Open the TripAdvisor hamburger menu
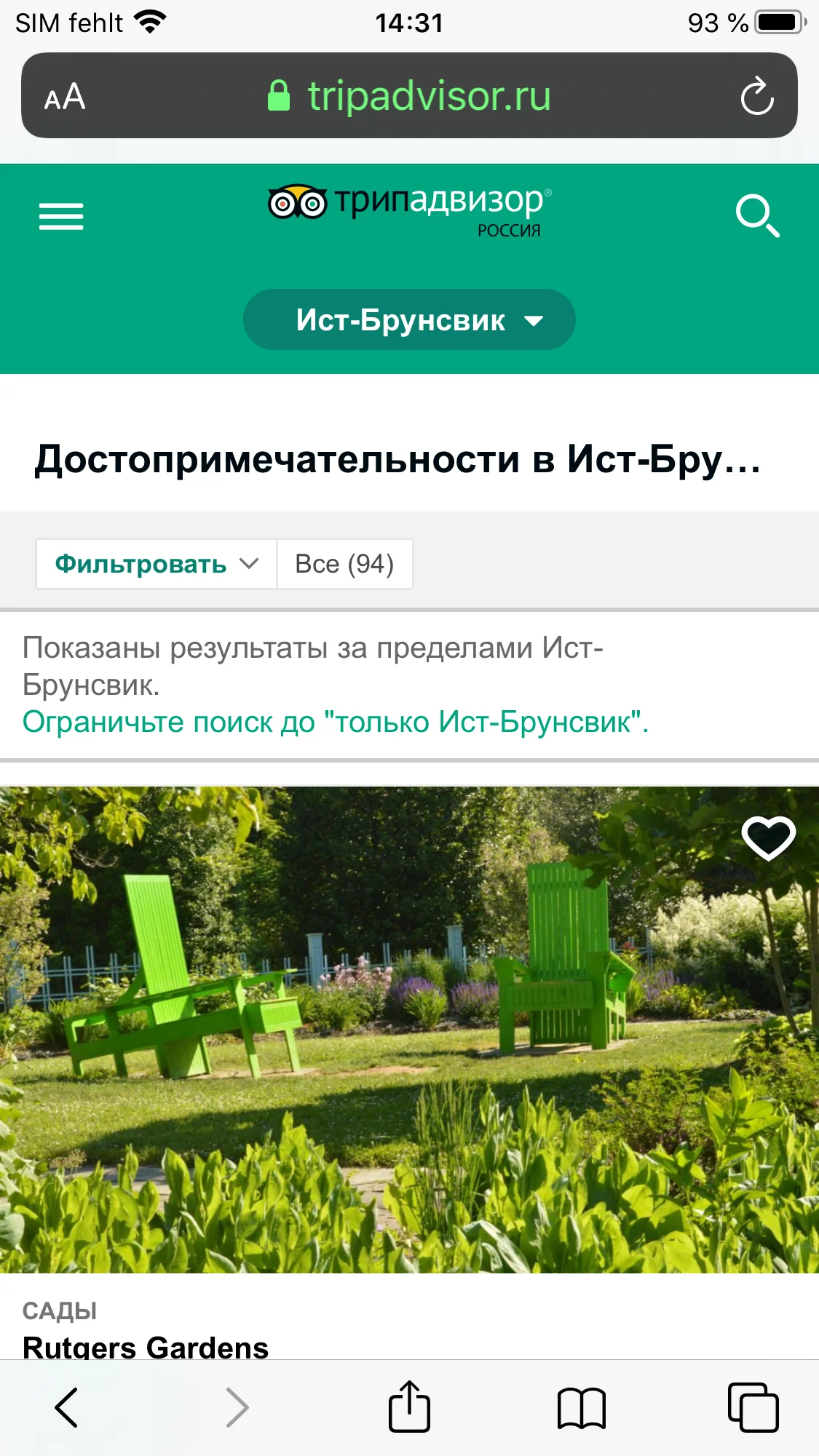The height and width of the screenshot is (1456, 819). tap(61, 215)
